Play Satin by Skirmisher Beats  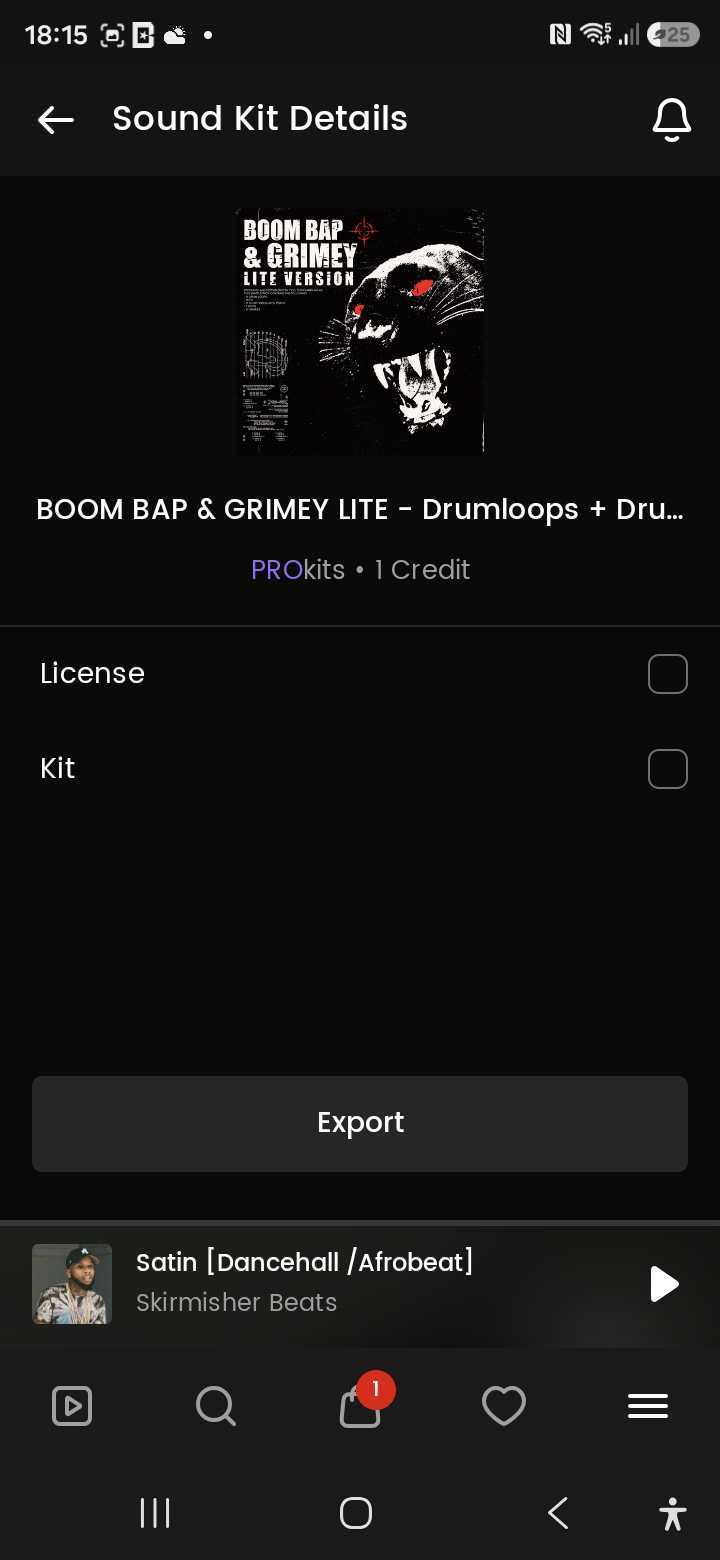[664, 1284]
